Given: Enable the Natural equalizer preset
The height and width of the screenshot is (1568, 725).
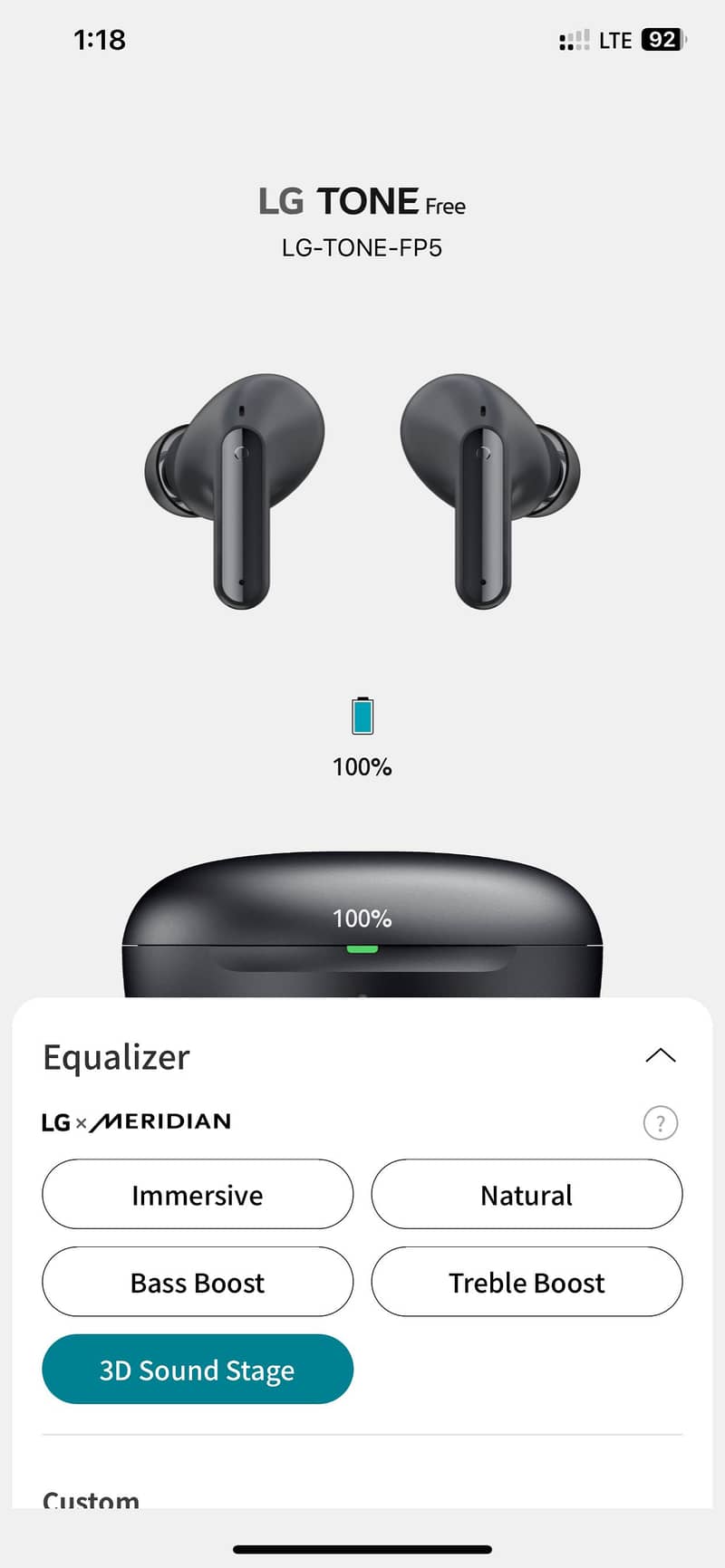Looking at the screenshot, I should pos(527,1195).
